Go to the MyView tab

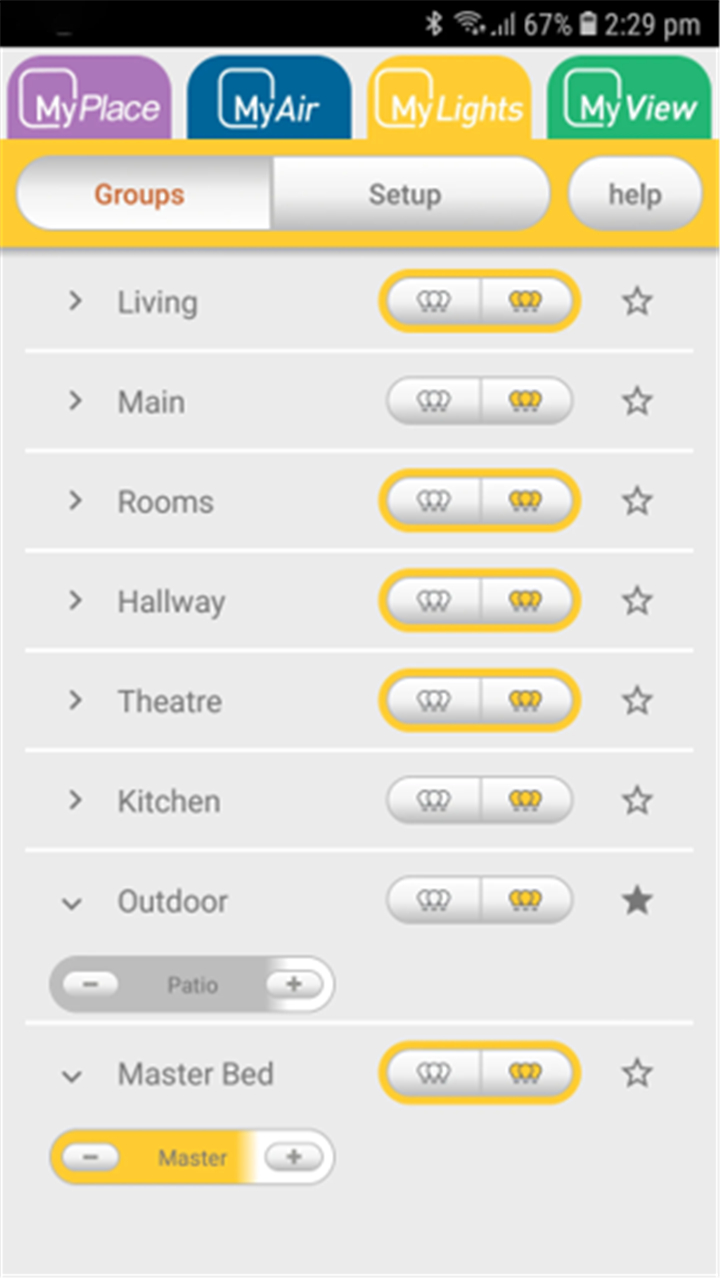[x=629, y=98]
